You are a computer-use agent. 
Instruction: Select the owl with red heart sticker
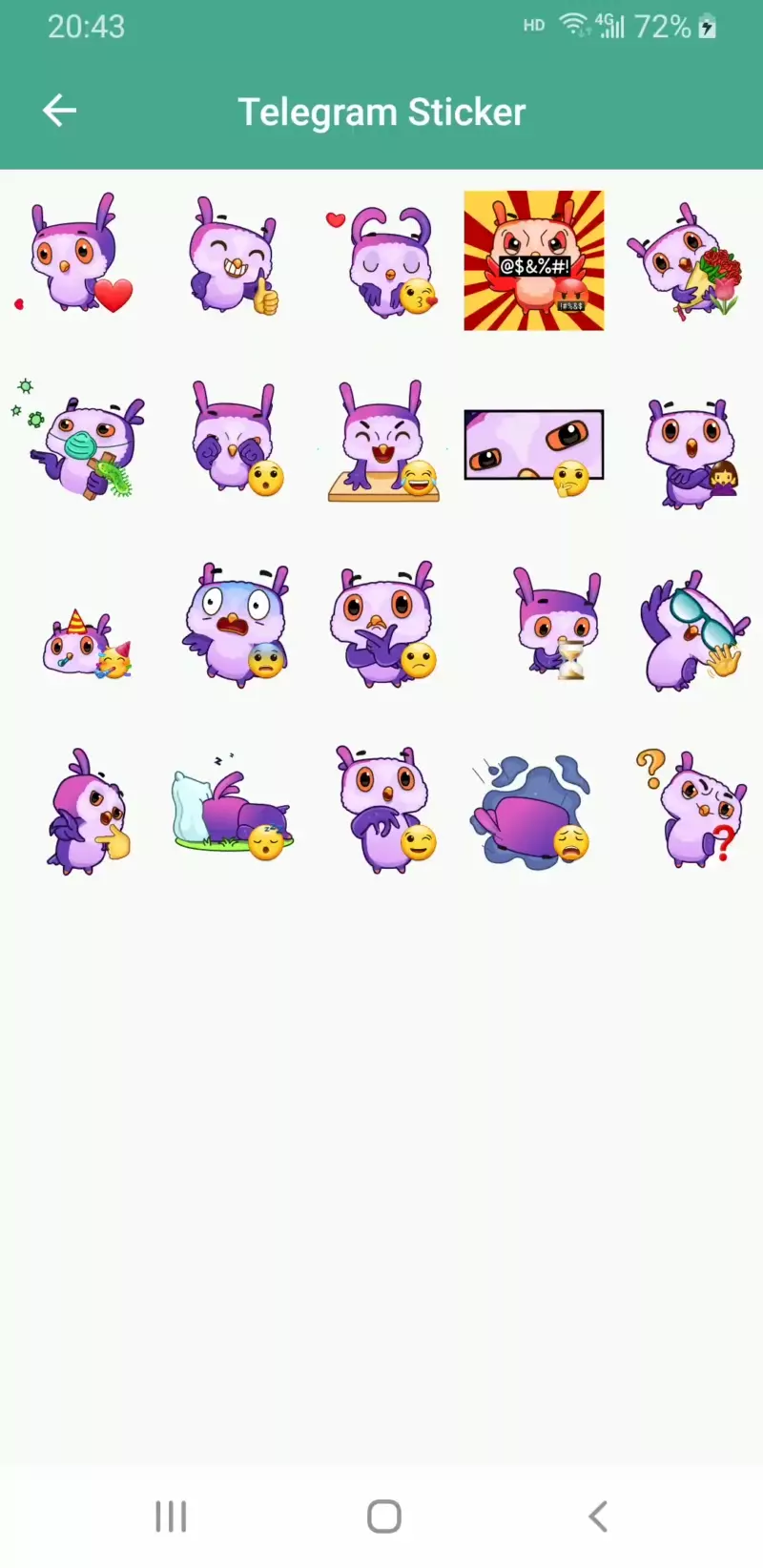pos(78,258)
